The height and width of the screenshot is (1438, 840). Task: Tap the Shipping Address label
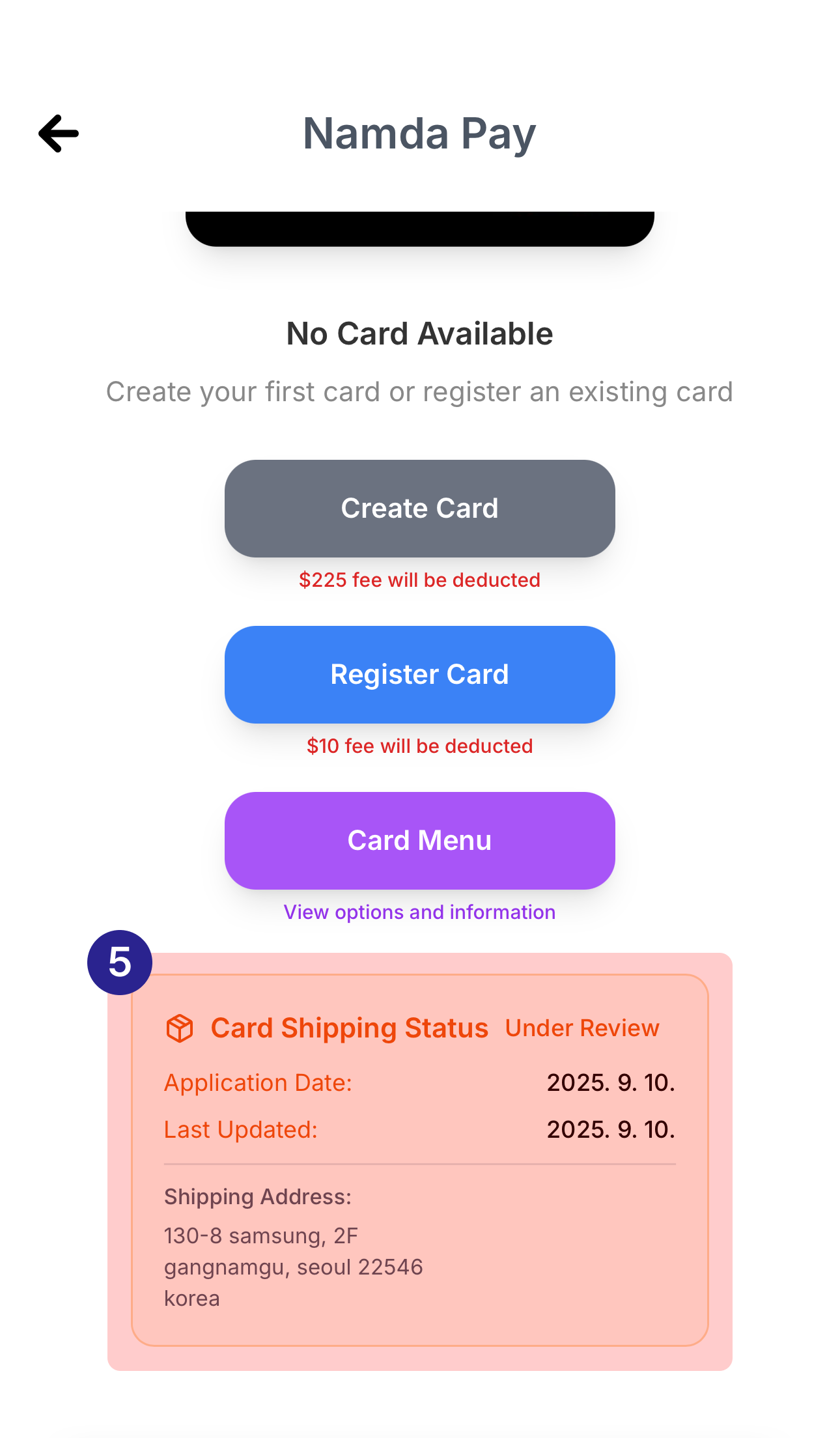(x=257, y=1196)
